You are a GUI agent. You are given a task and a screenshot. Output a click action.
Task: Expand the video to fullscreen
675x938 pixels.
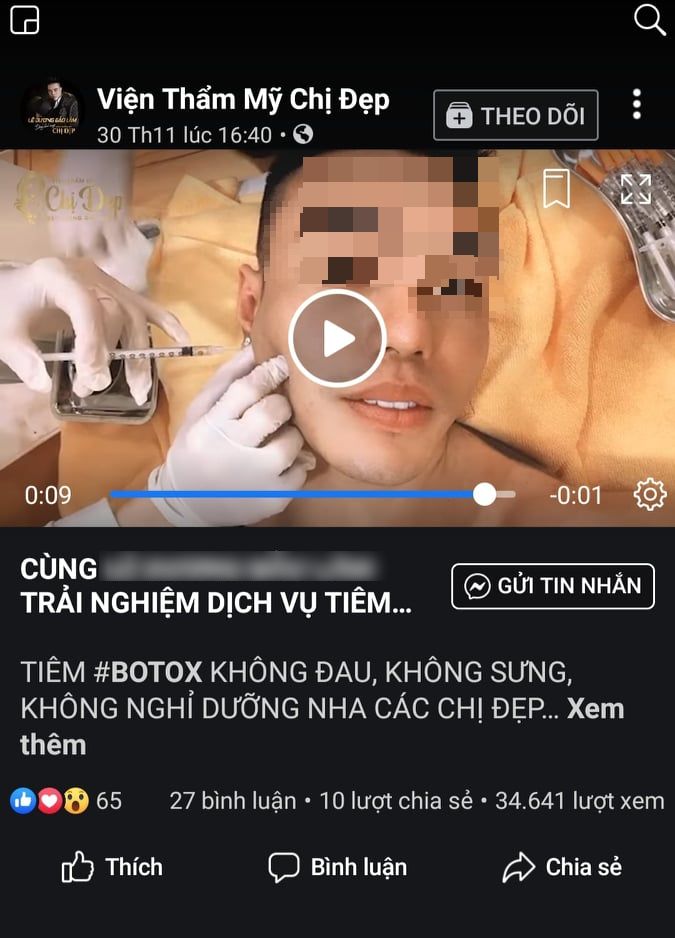click(x=636, y=188)
